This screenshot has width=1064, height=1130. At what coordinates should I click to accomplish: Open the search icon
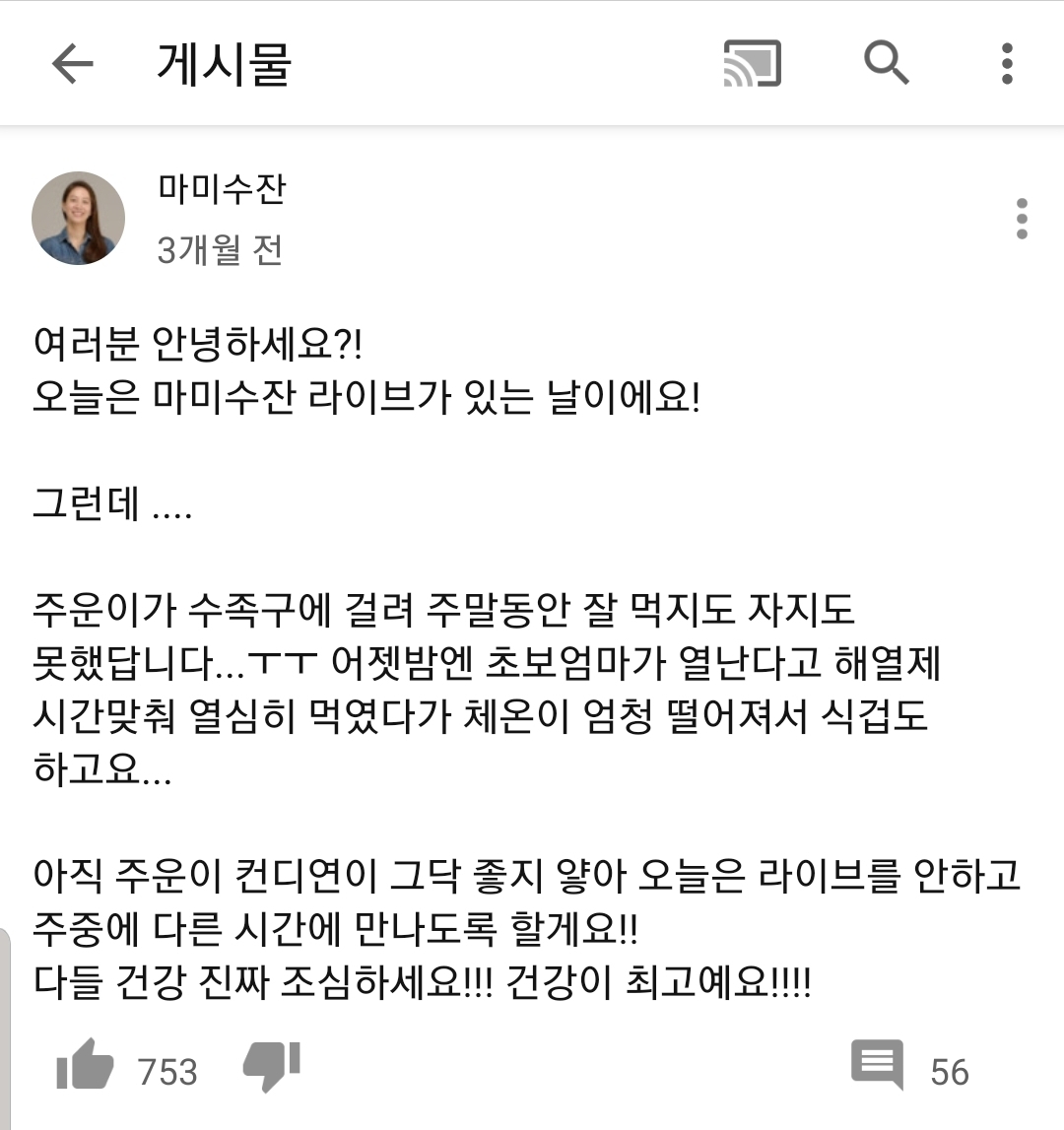(887, 64)
